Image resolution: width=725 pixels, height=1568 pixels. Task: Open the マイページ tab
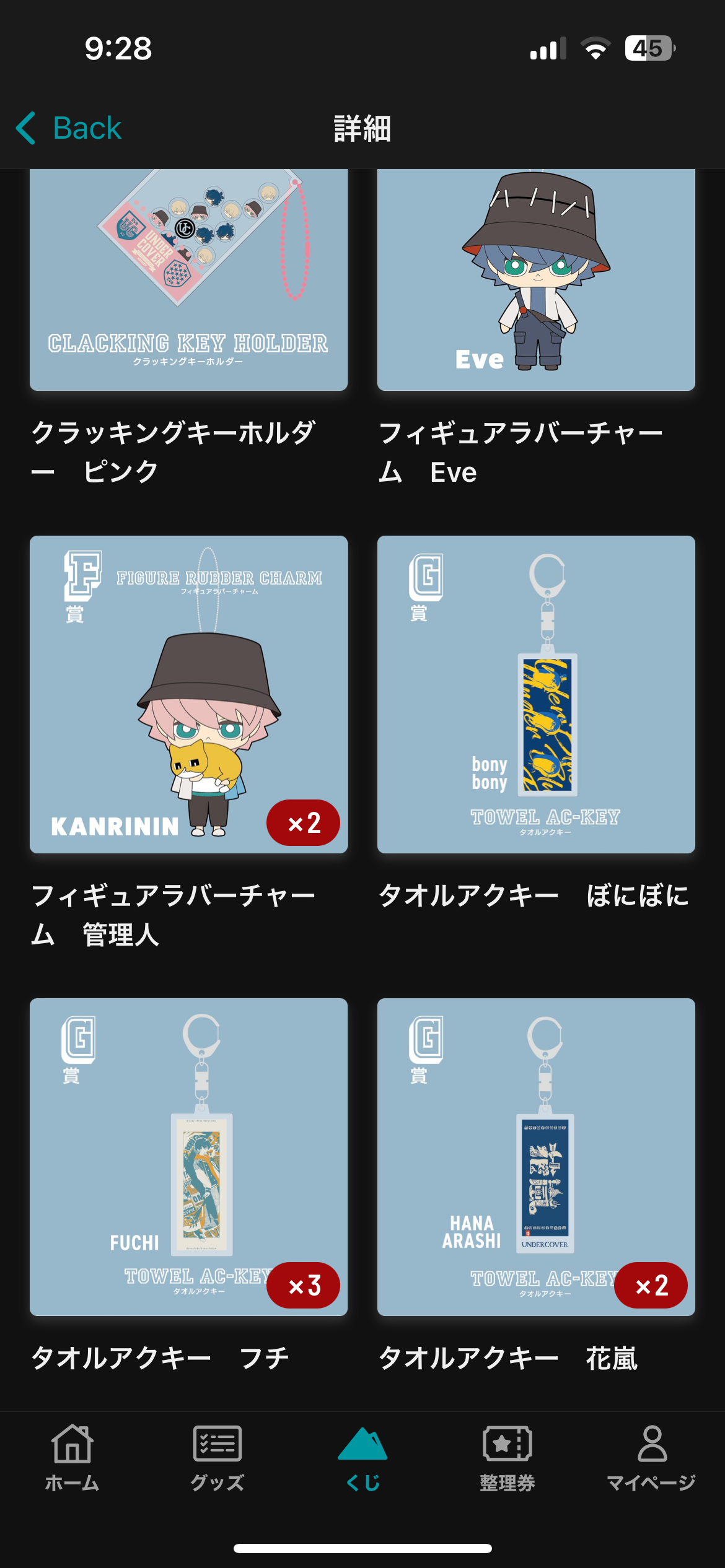pos(652,1458)
